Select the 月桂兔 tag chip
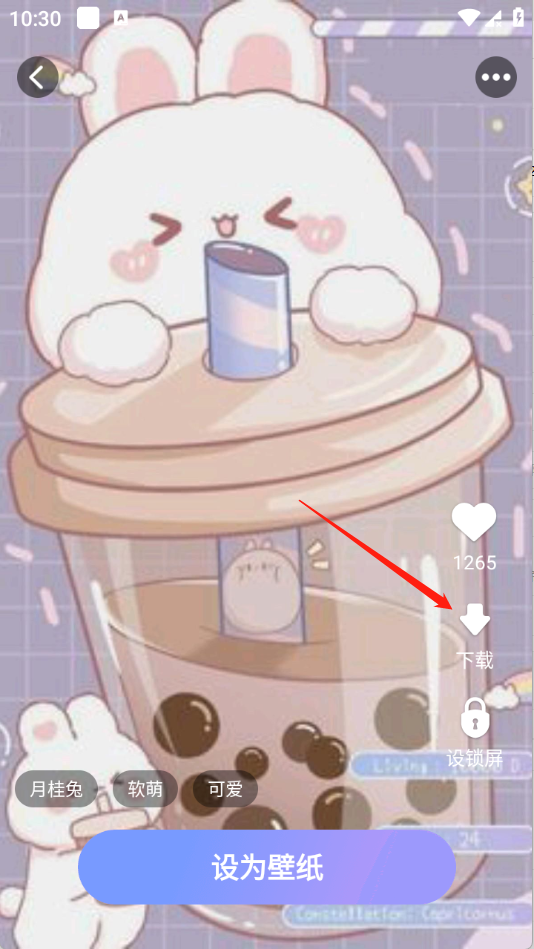 click(56, 789)
